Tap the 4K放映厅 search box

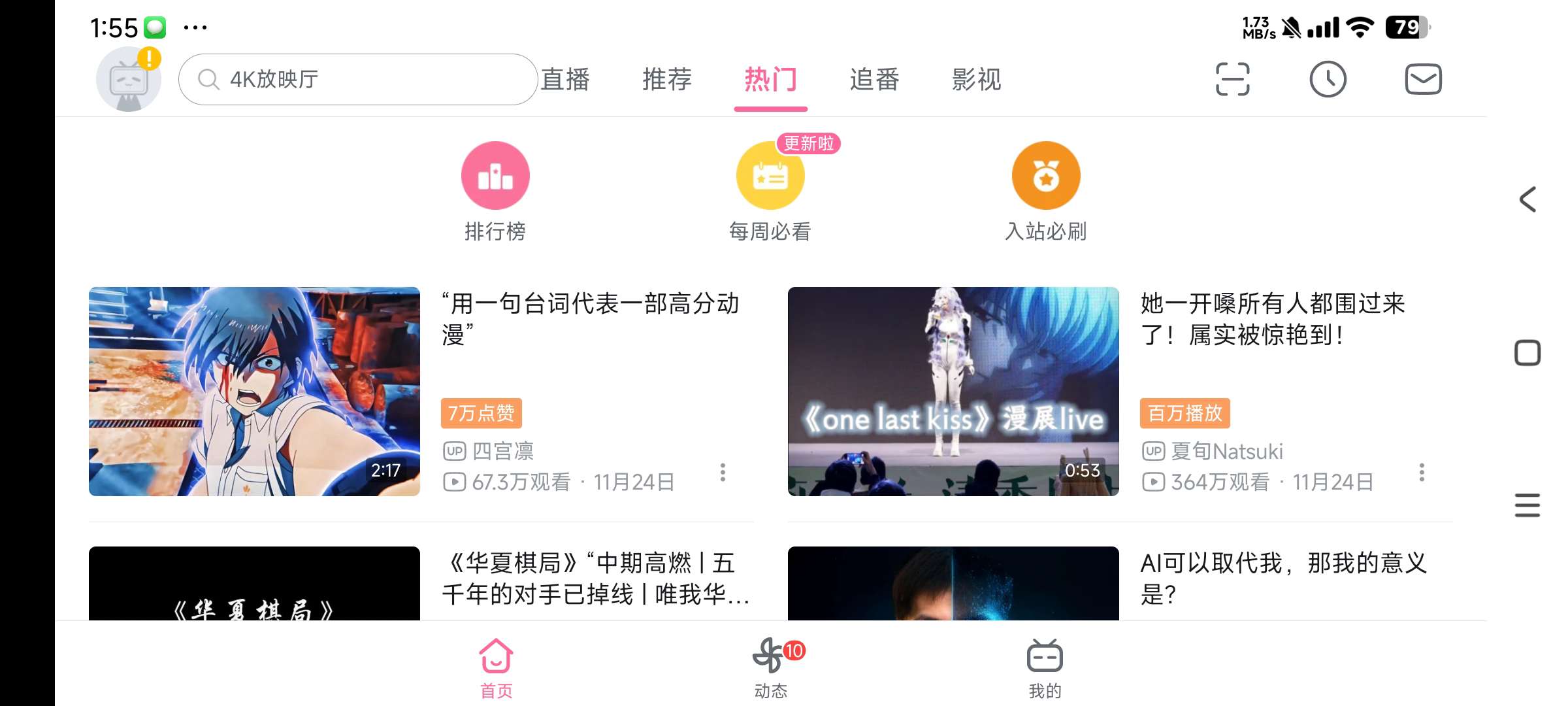[358, 80]
